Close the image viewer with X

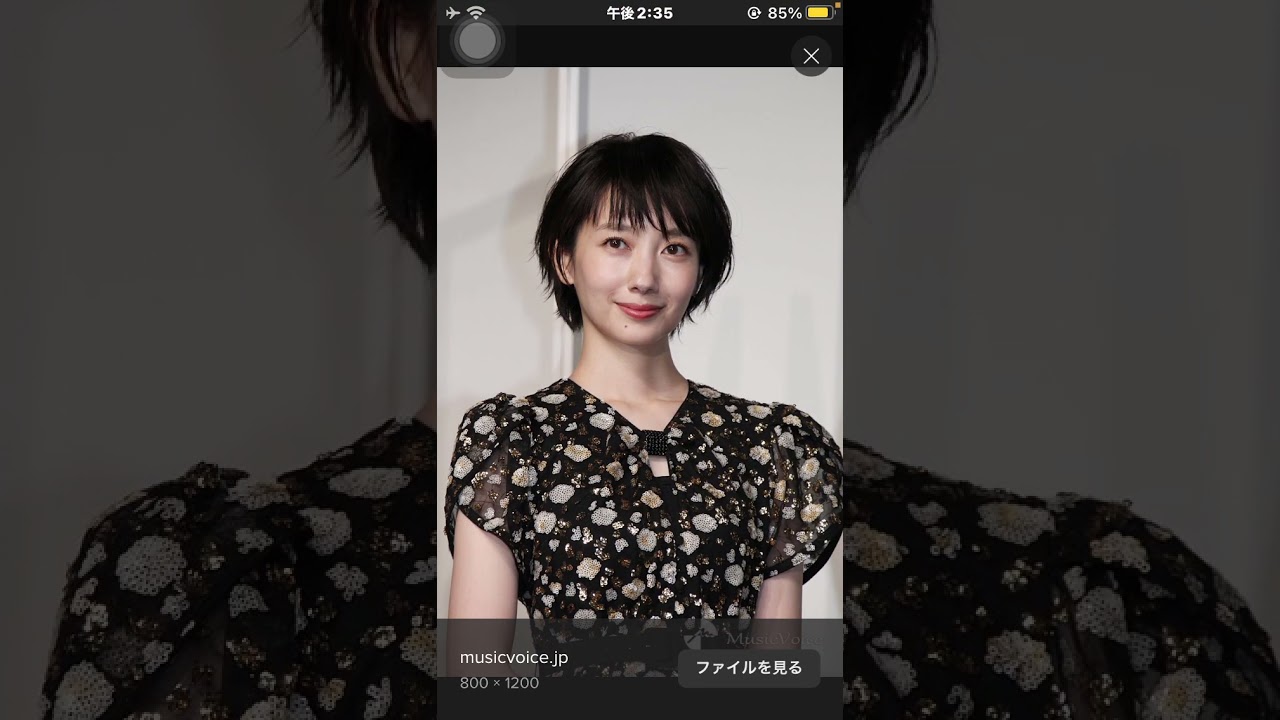(x=811, y=56)
